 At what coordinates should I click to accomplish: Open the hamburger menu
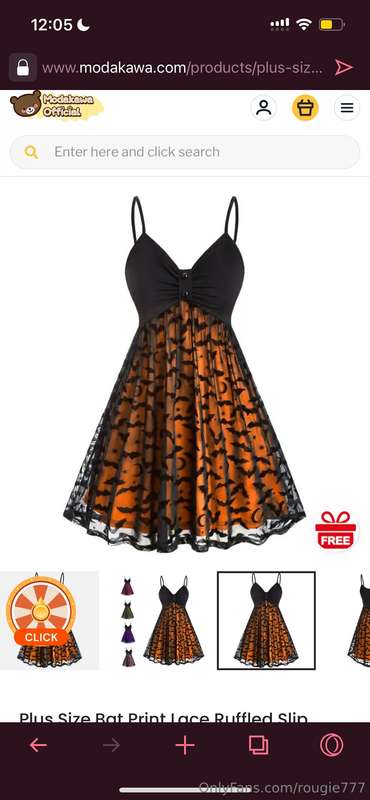pyautogui.click(x=347, y=108)
